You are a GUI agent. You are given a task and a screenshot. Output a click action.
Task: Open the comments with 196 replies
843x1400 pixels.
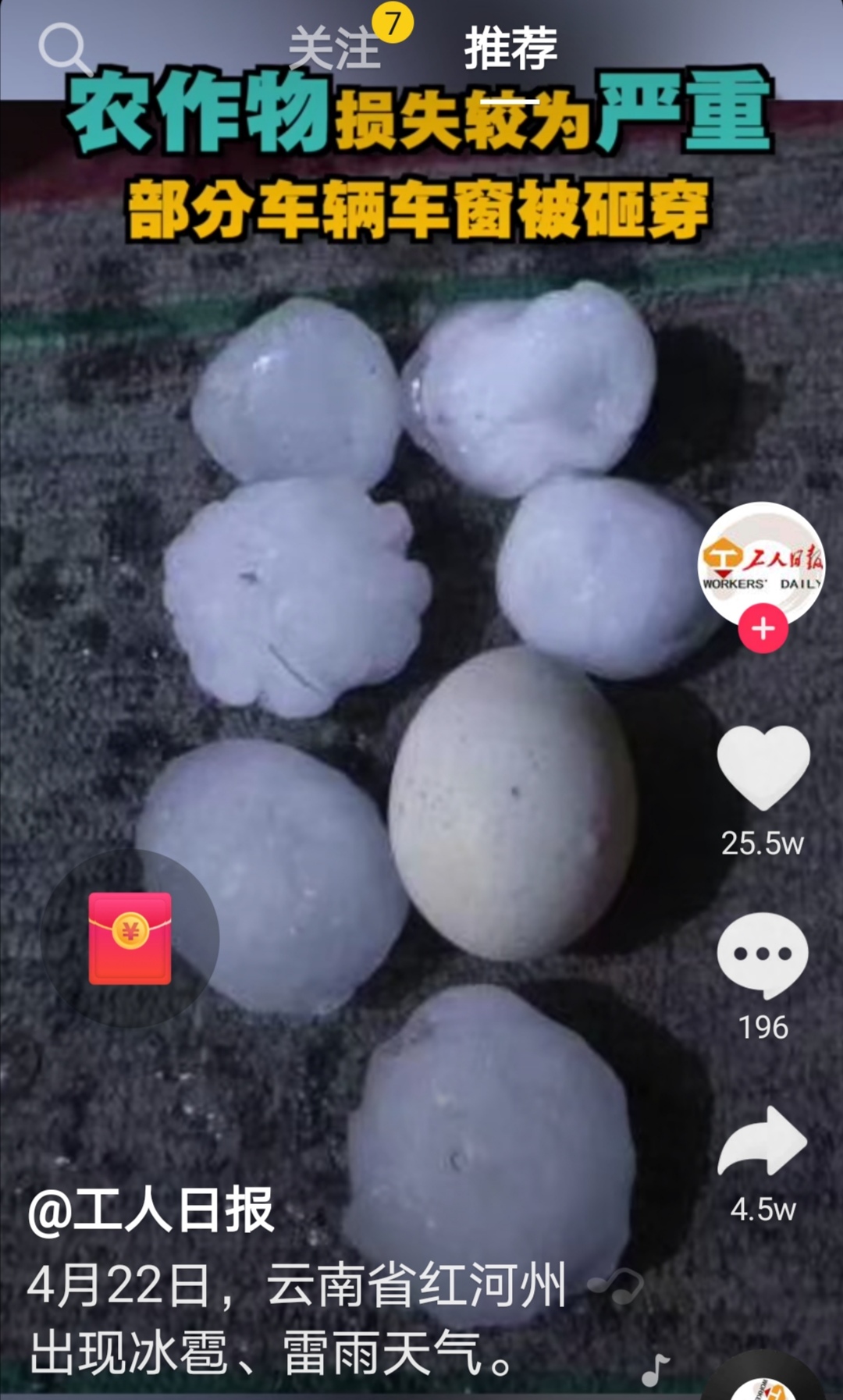[x=763, y=954]
